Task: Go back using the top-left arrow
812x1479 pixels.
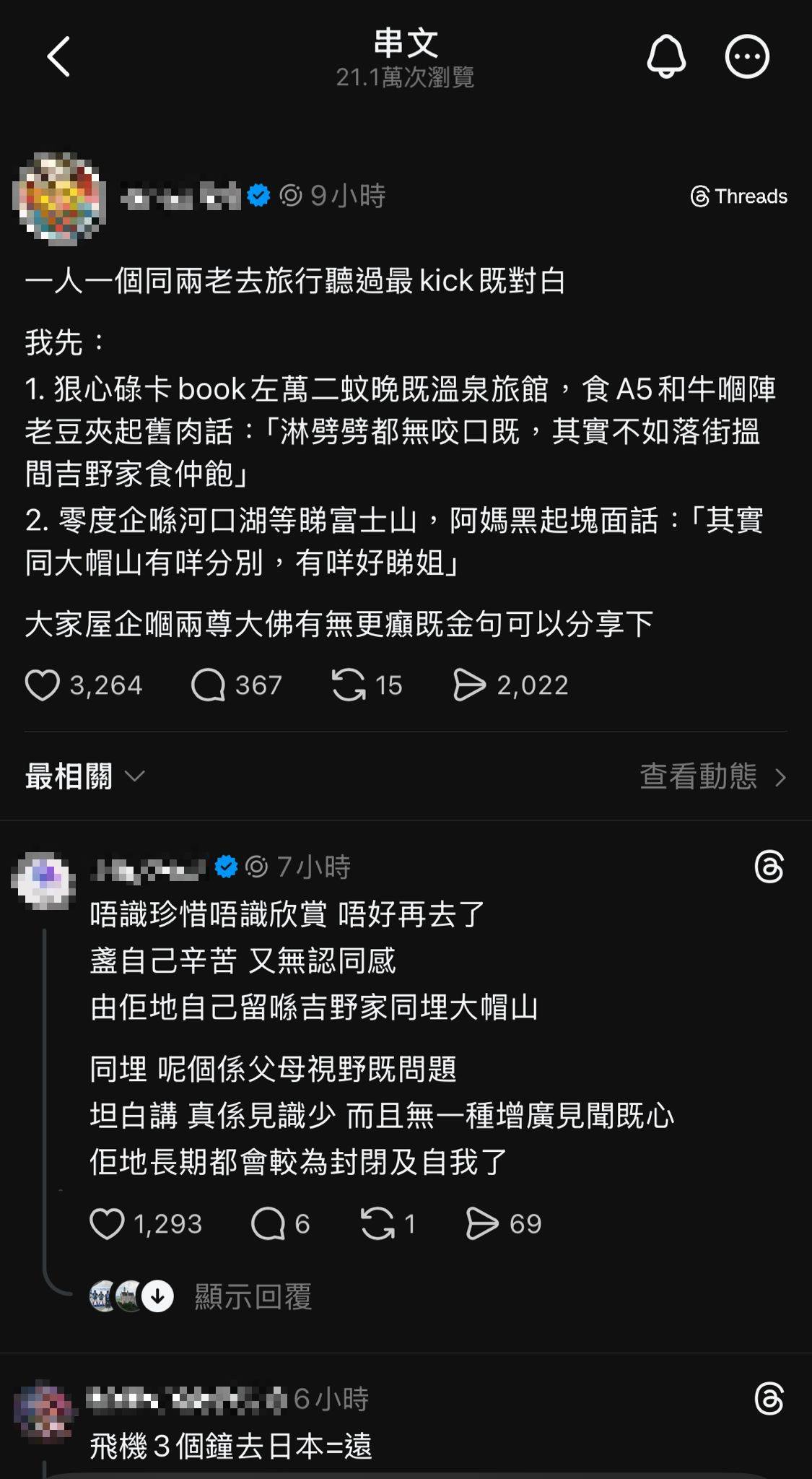Action: click(59, 56)
